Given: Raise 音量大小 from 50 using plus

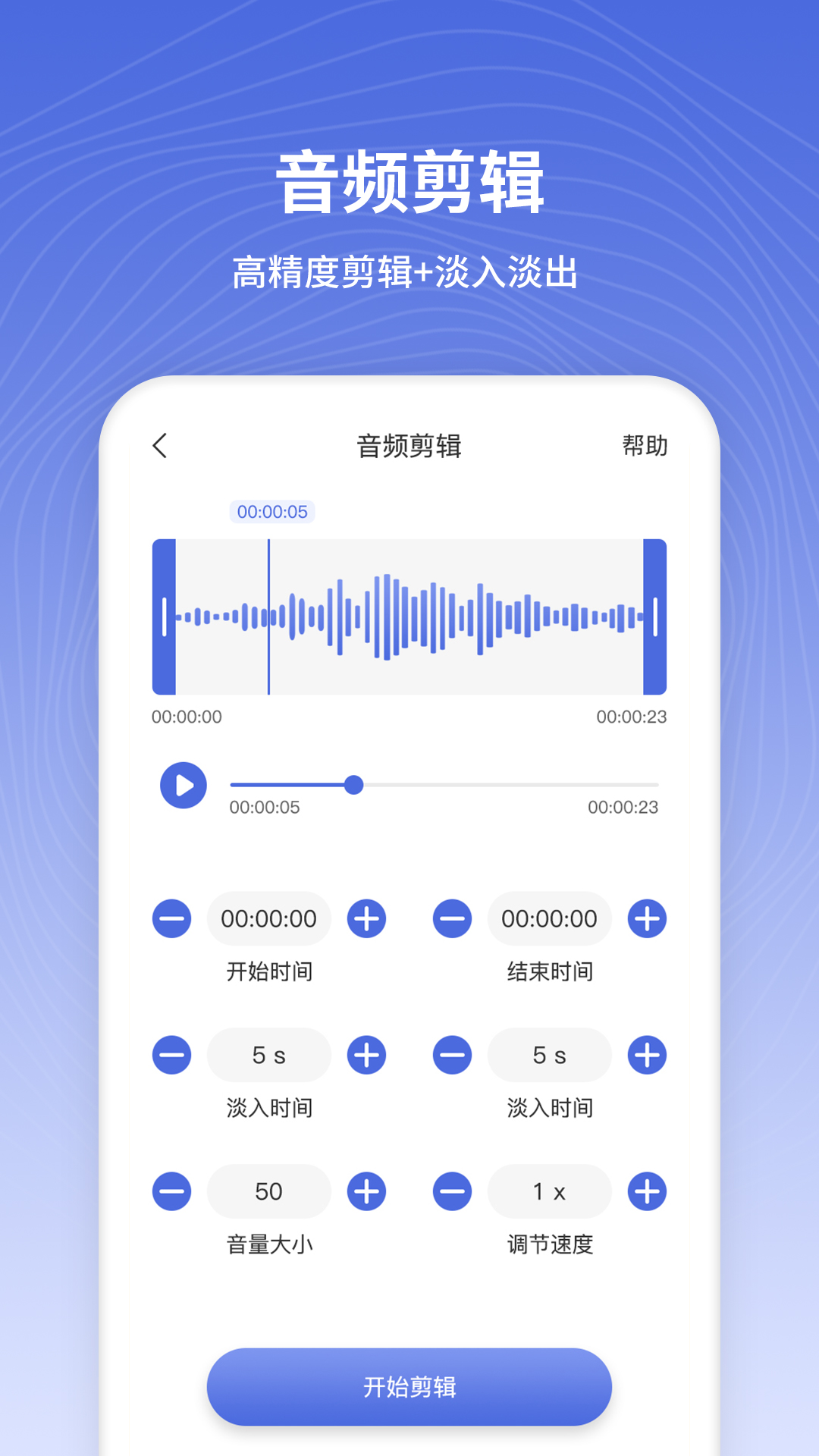Looking at the screenshot, I should point(367,1191).
